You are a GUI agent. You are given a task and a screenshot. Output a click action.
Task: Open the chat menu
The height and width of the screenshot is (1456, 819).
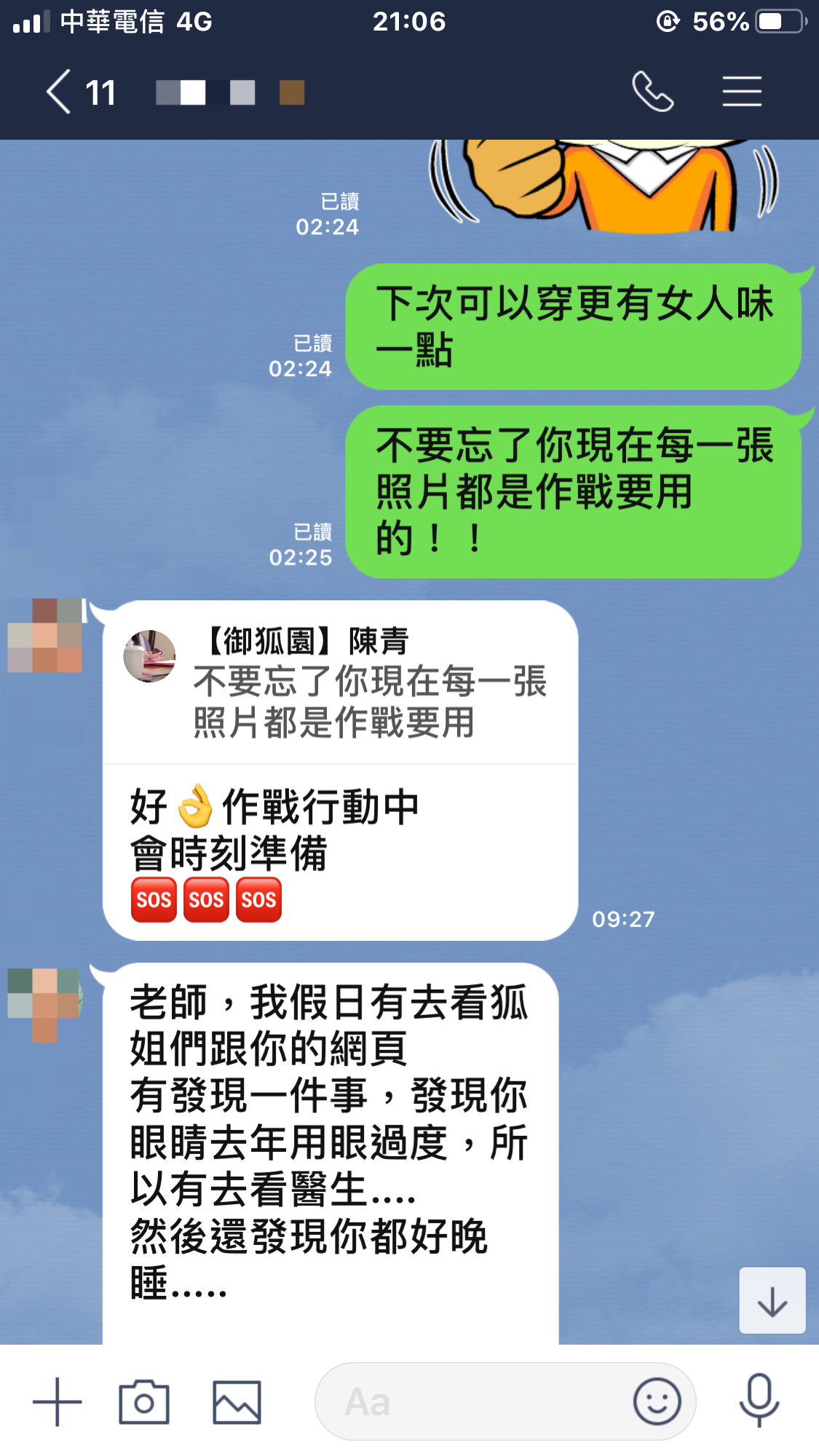(742, 92)
